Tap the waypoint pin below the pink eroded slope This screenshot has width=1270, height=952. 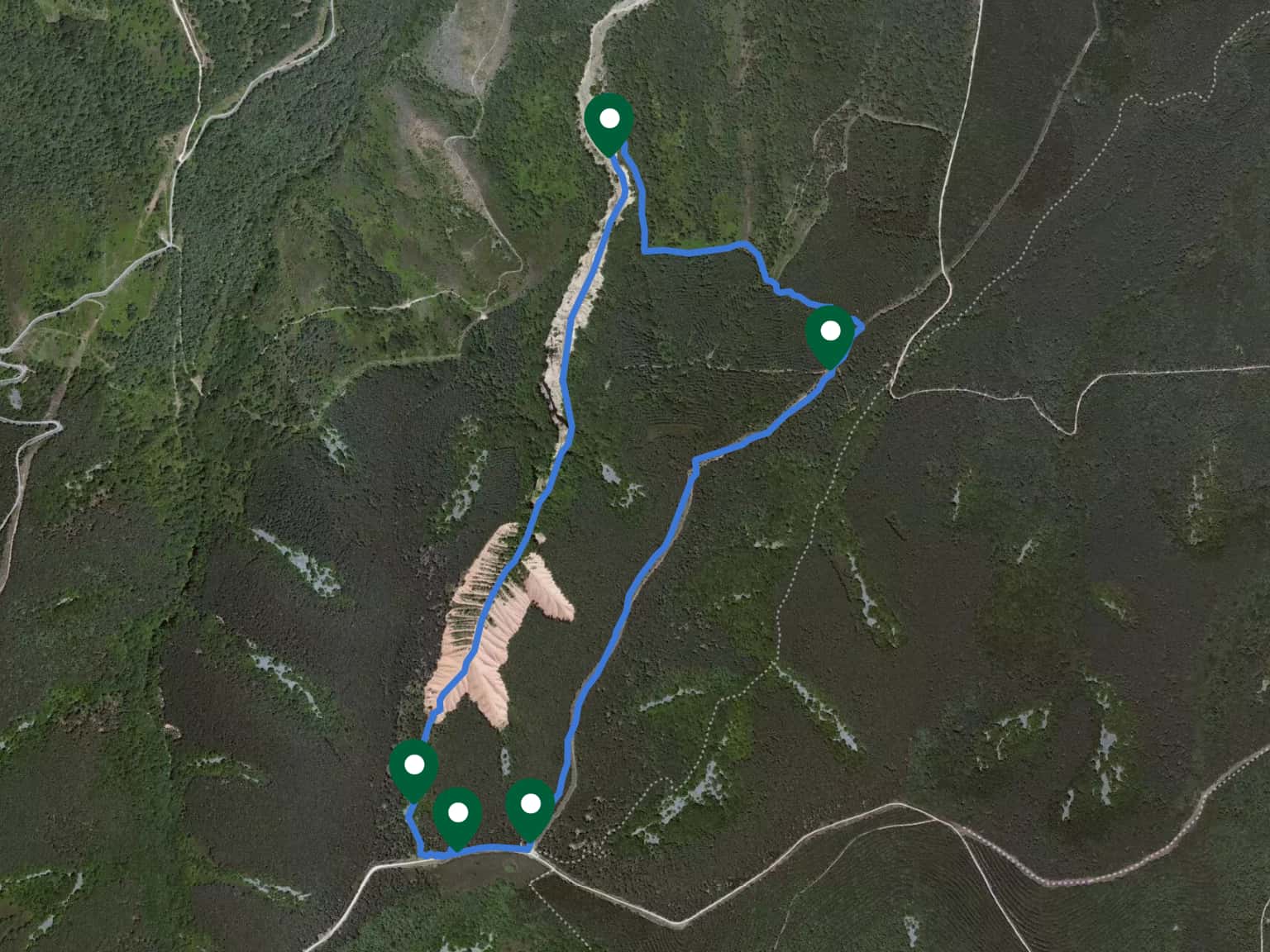[413, 767]
